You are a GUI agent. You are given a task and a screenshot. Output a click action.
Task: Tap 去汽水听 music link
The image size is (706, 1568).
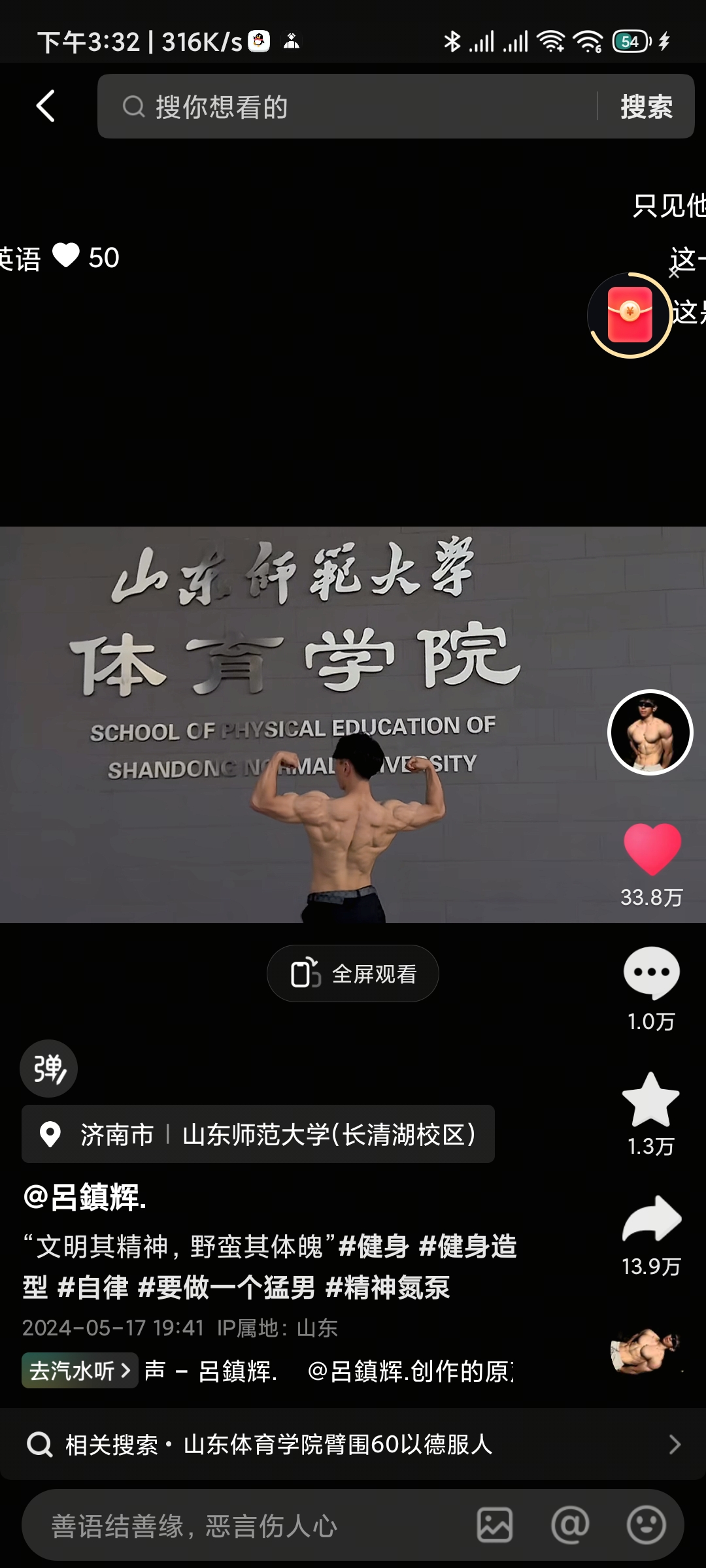pos(80,1370)
